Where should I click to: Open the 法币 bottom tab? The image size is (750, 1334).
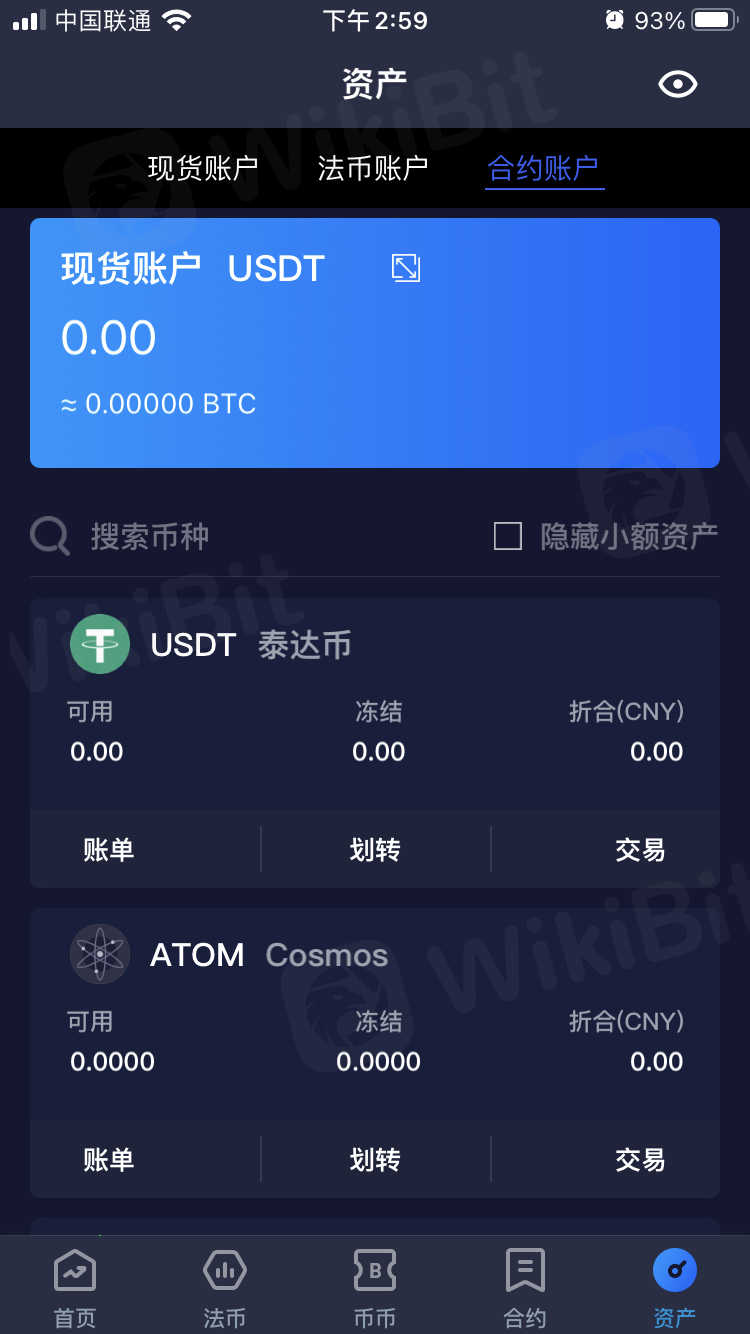(x=225, y=1287)
